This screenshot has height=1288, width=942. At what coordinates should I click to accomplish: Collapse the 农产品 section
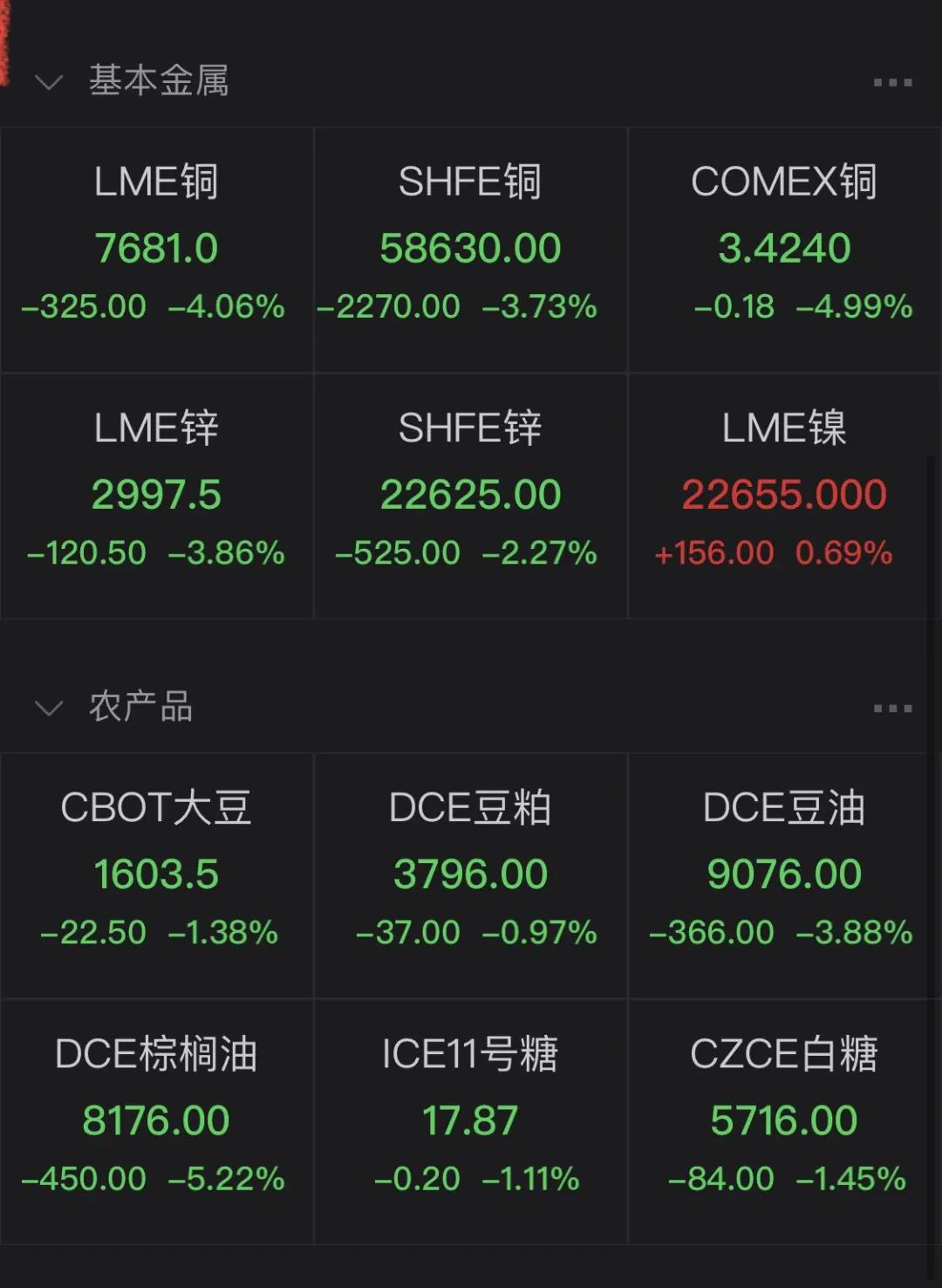coord(49,708)
